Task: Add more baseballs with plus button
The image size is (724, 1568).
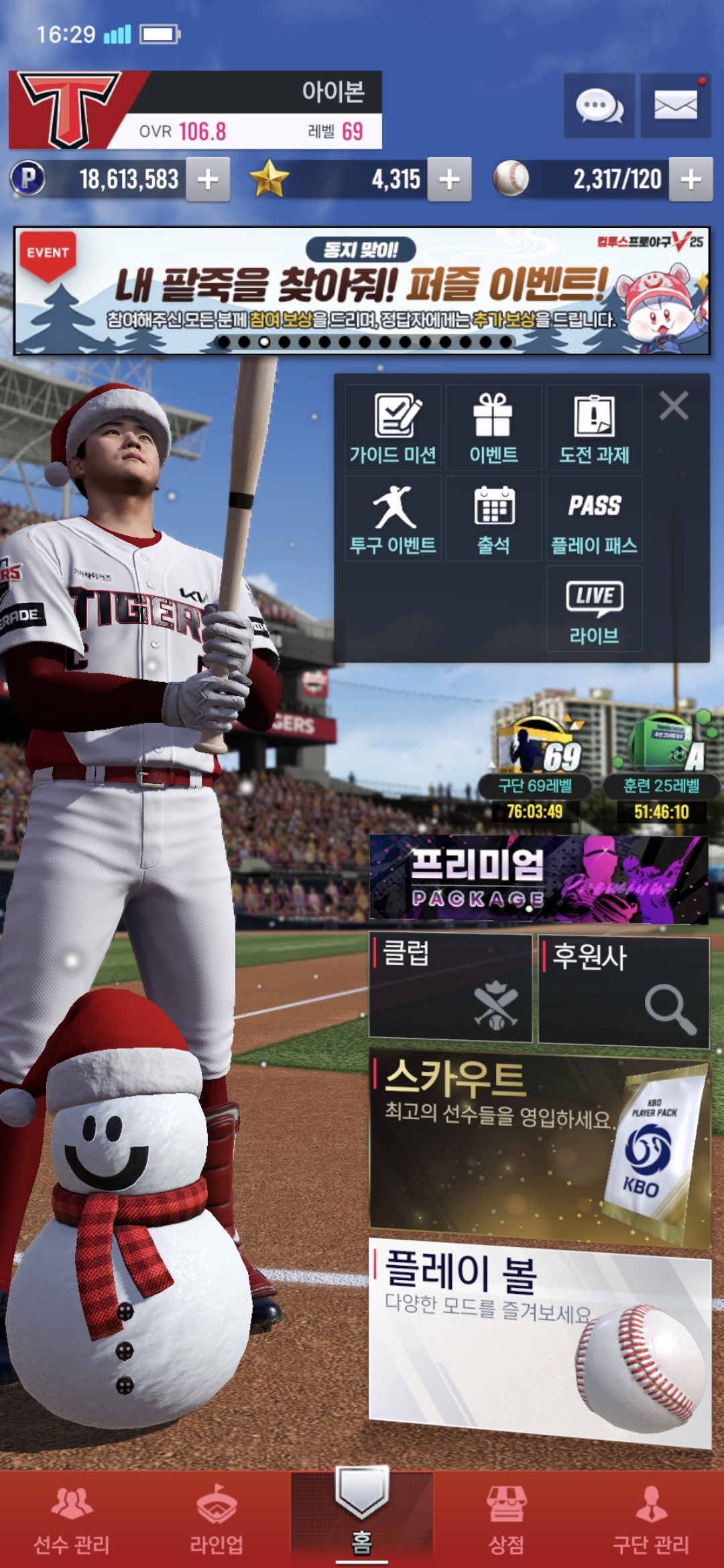Action: click(x=690, y=180)
